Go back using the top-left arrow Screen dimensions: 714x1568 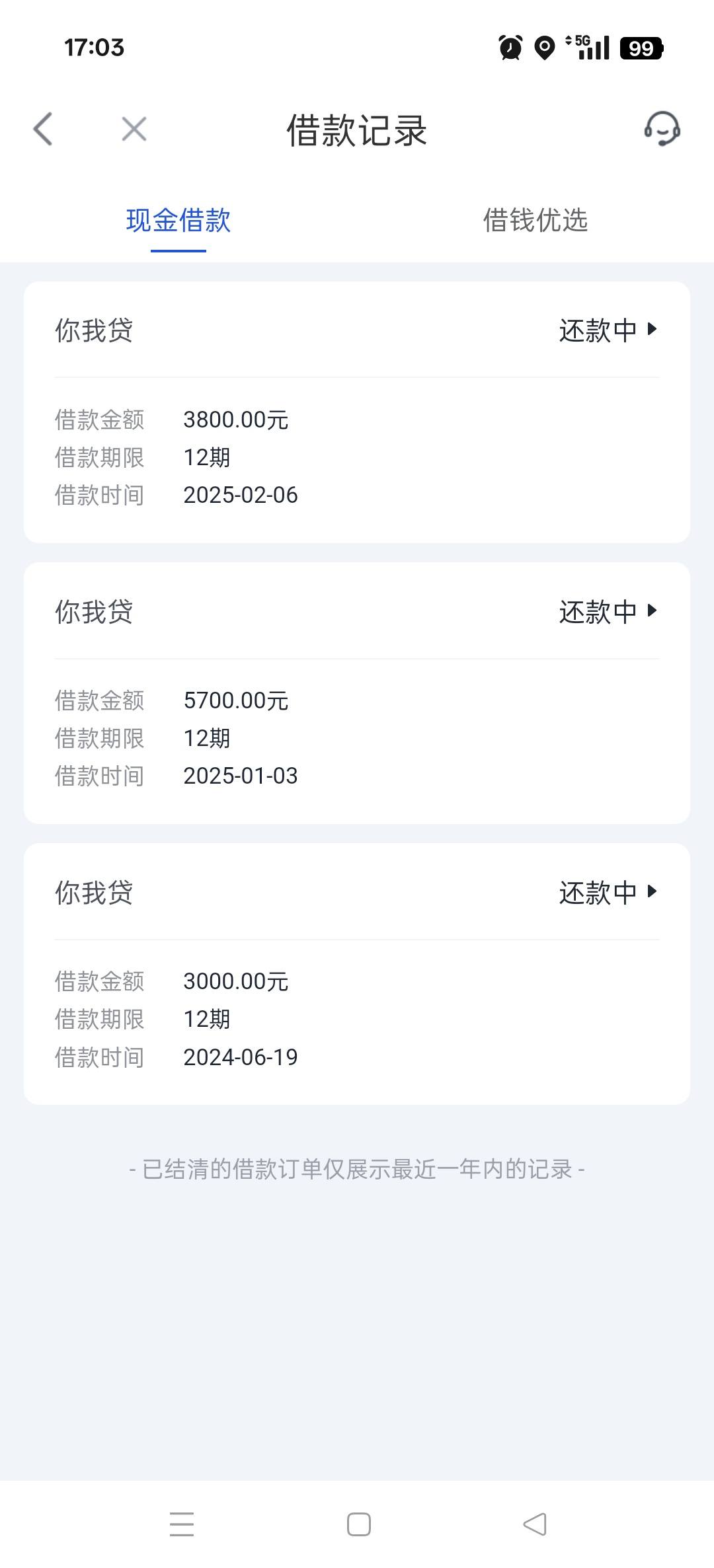pos(42,129)
